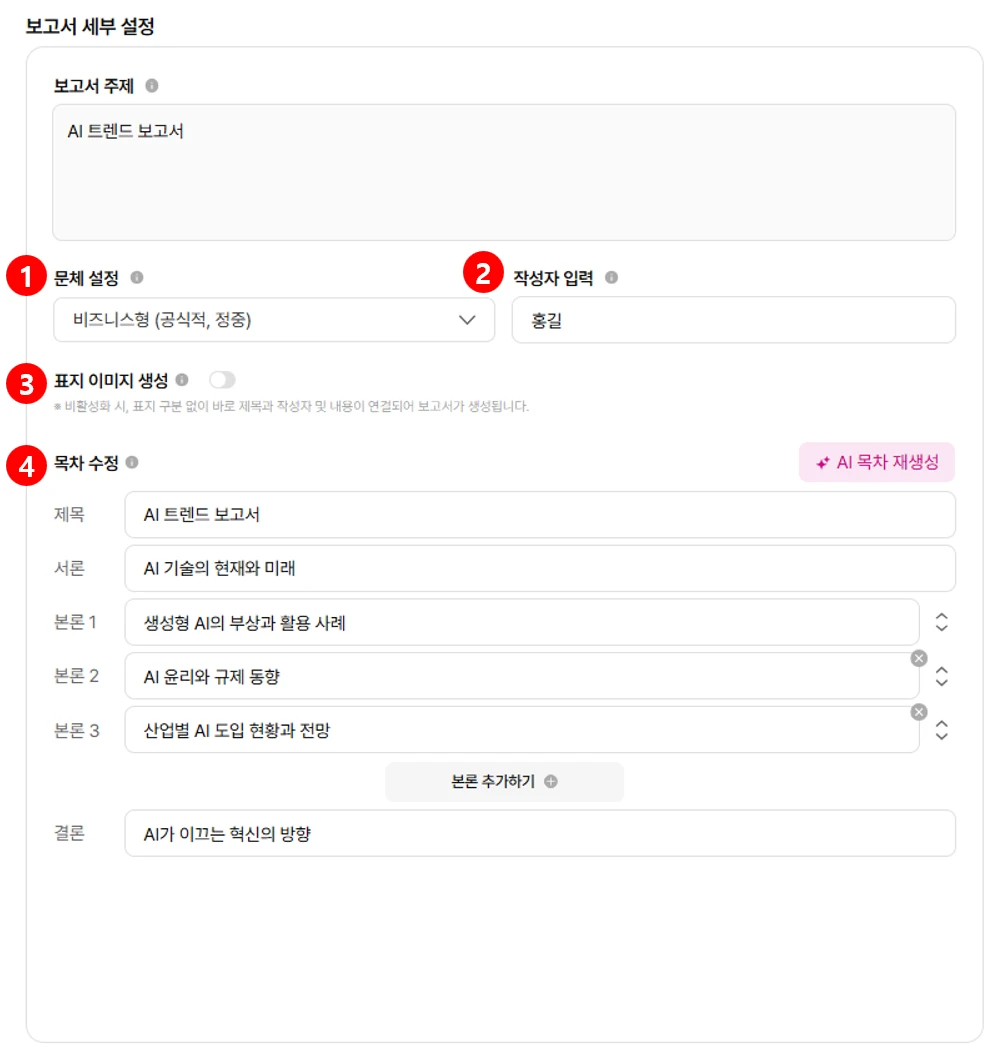The height and width of the screenshot is (1053, 995).
Task: Edit the 본론 1 field
Action: [521, 623]
